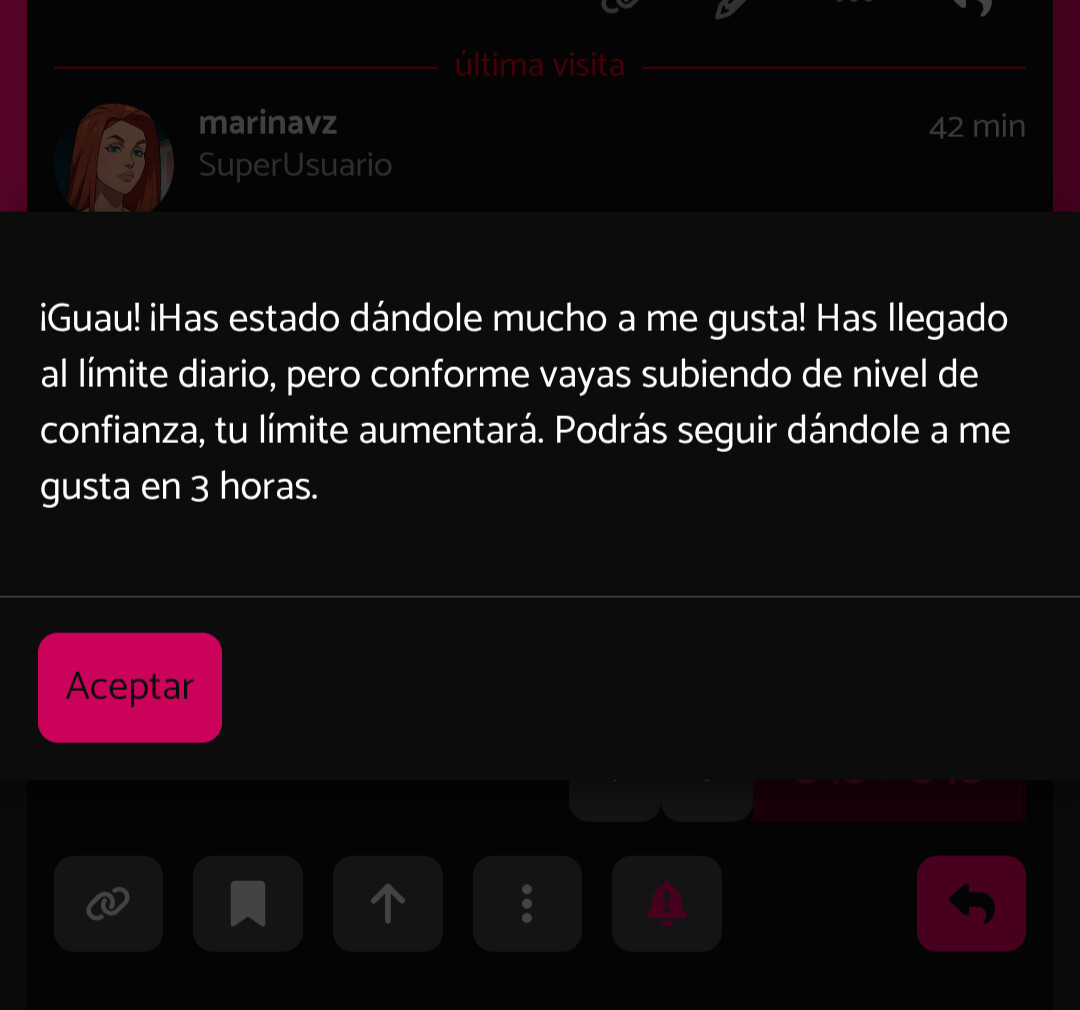Bookmark this topic
The image size is (1080, 1010).
tap(248, 903)
